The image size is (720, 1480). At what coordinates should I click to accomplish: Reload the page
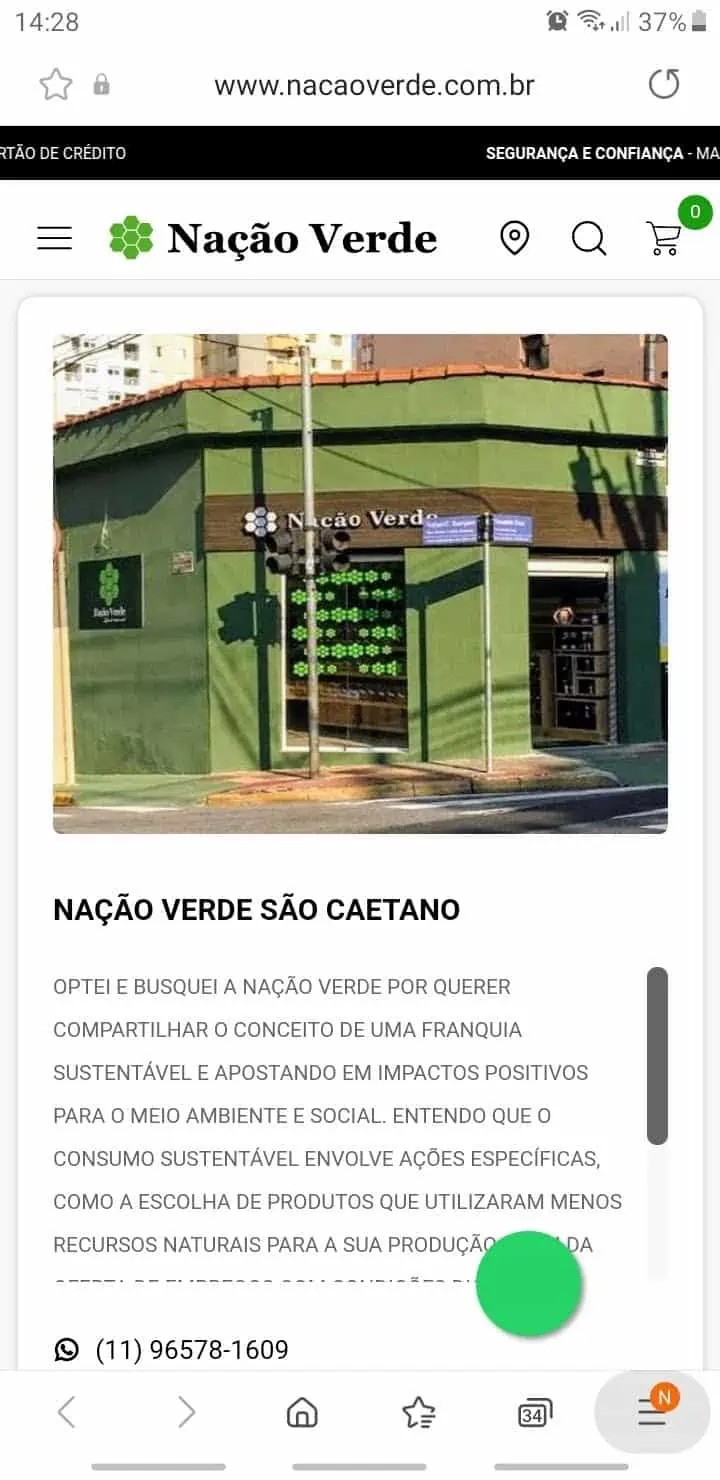[664, 84]
